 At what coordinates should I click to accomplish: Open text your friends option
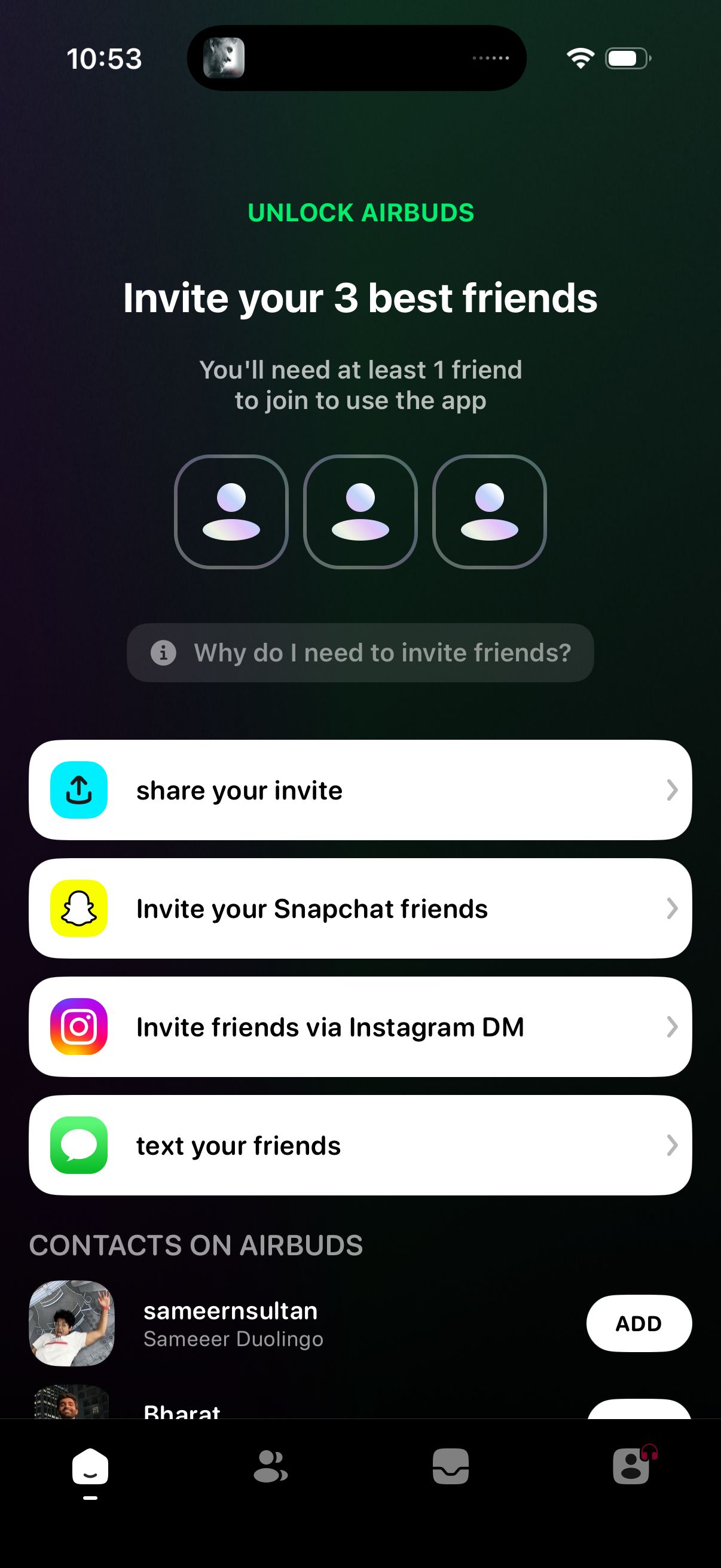360,1145
